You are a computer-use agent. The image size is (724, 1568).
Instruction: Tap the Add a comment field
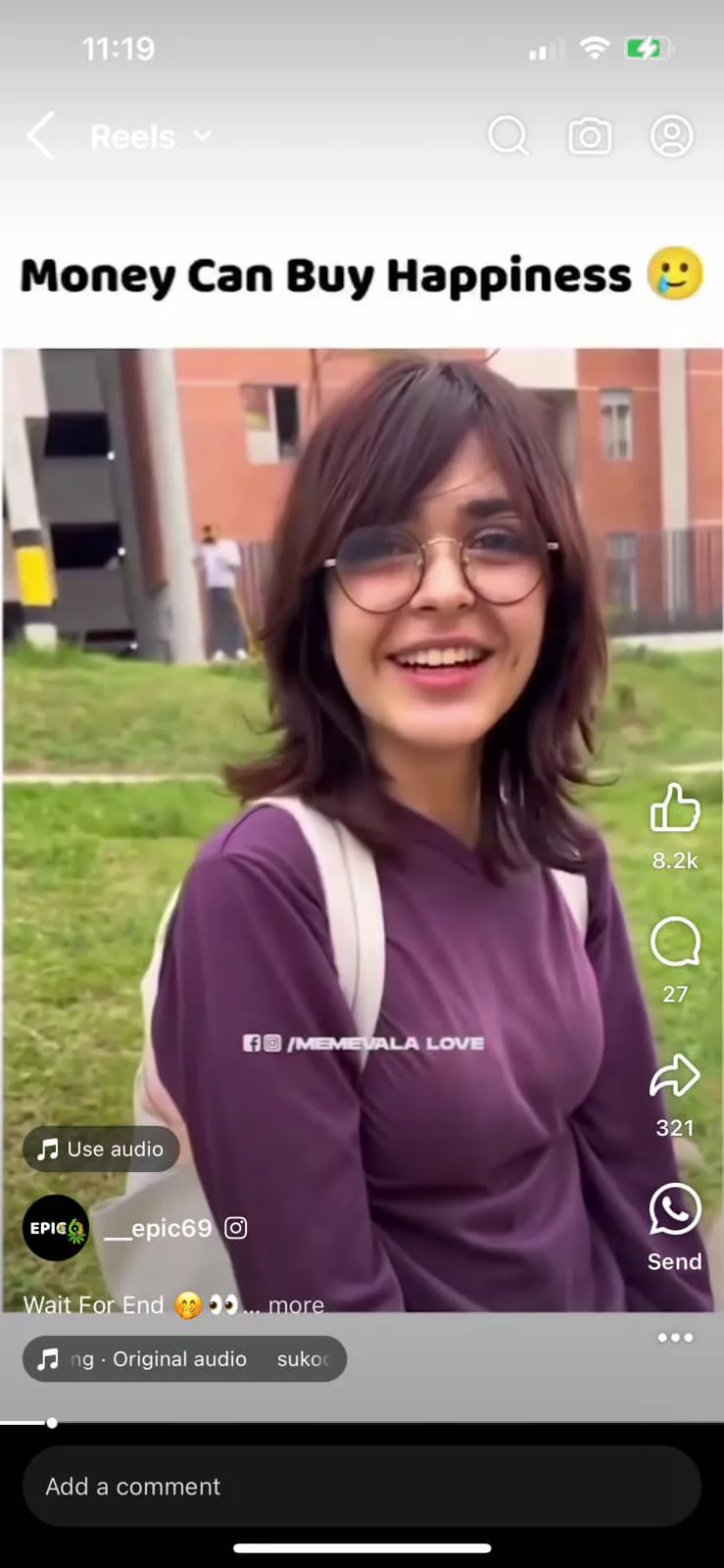pos(362,1487)
